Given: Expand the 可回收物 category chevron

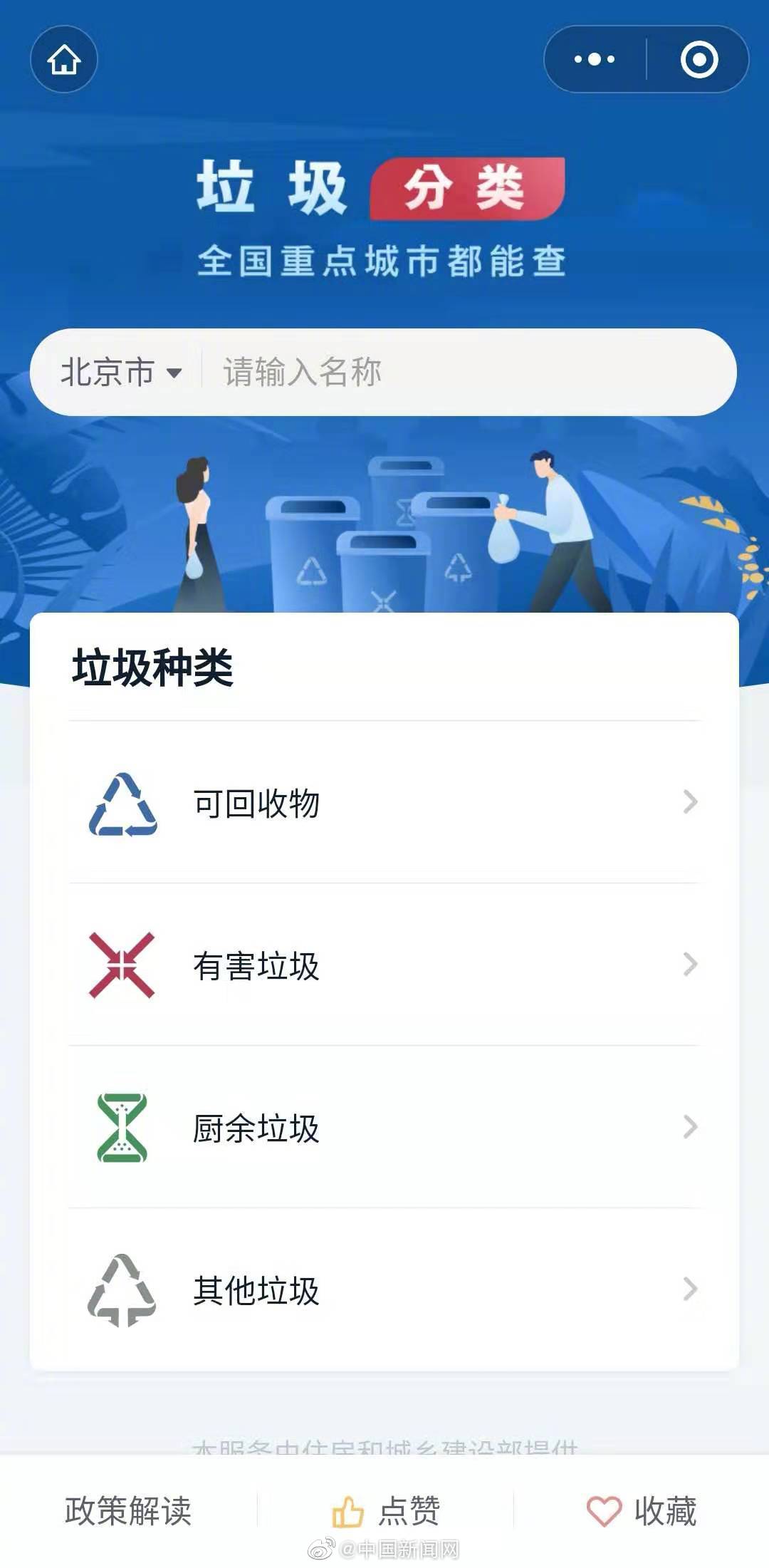Looking at the screenshot, I should 689,802.
